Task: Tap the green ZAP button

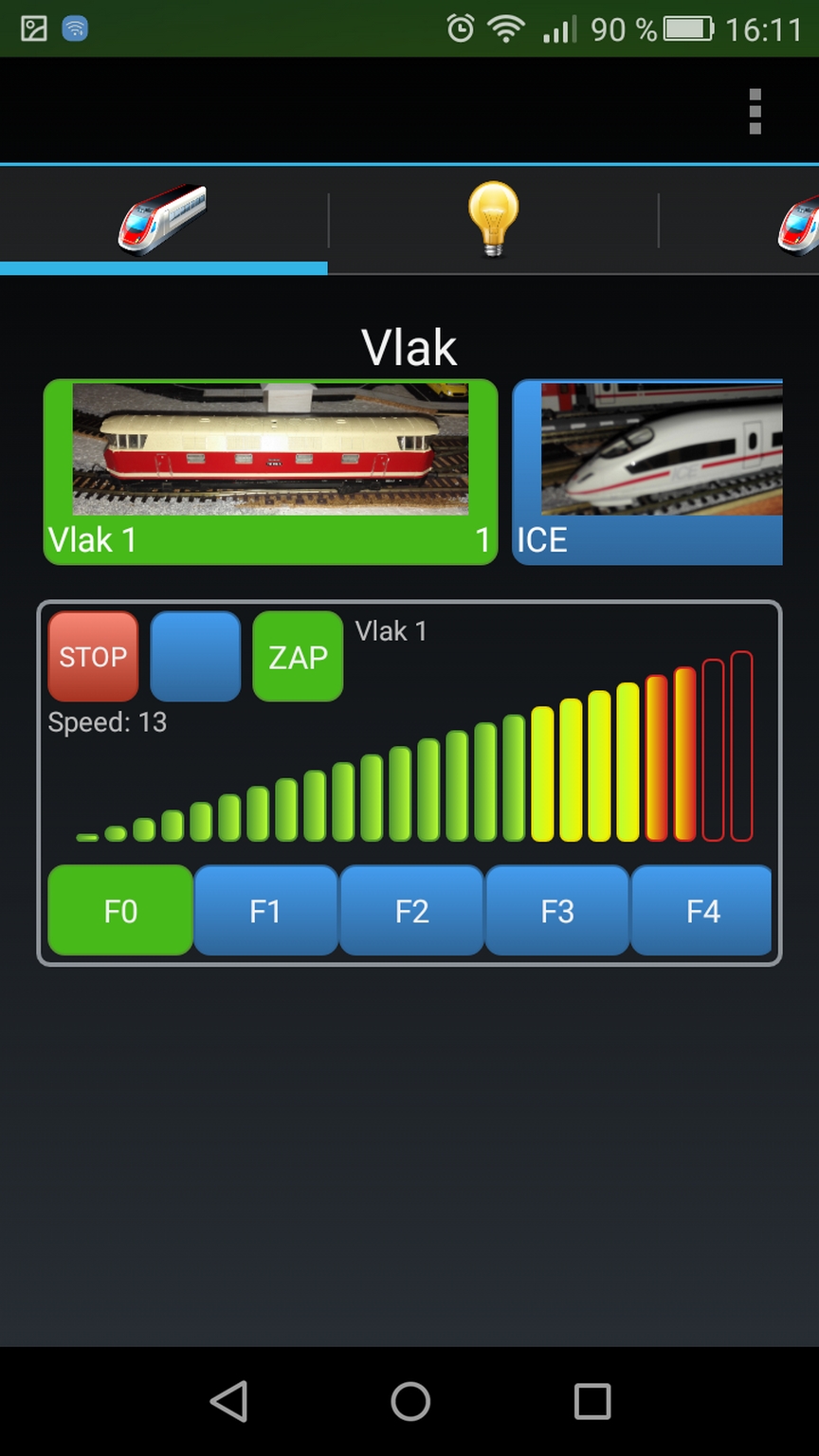Action: point(298,656)
